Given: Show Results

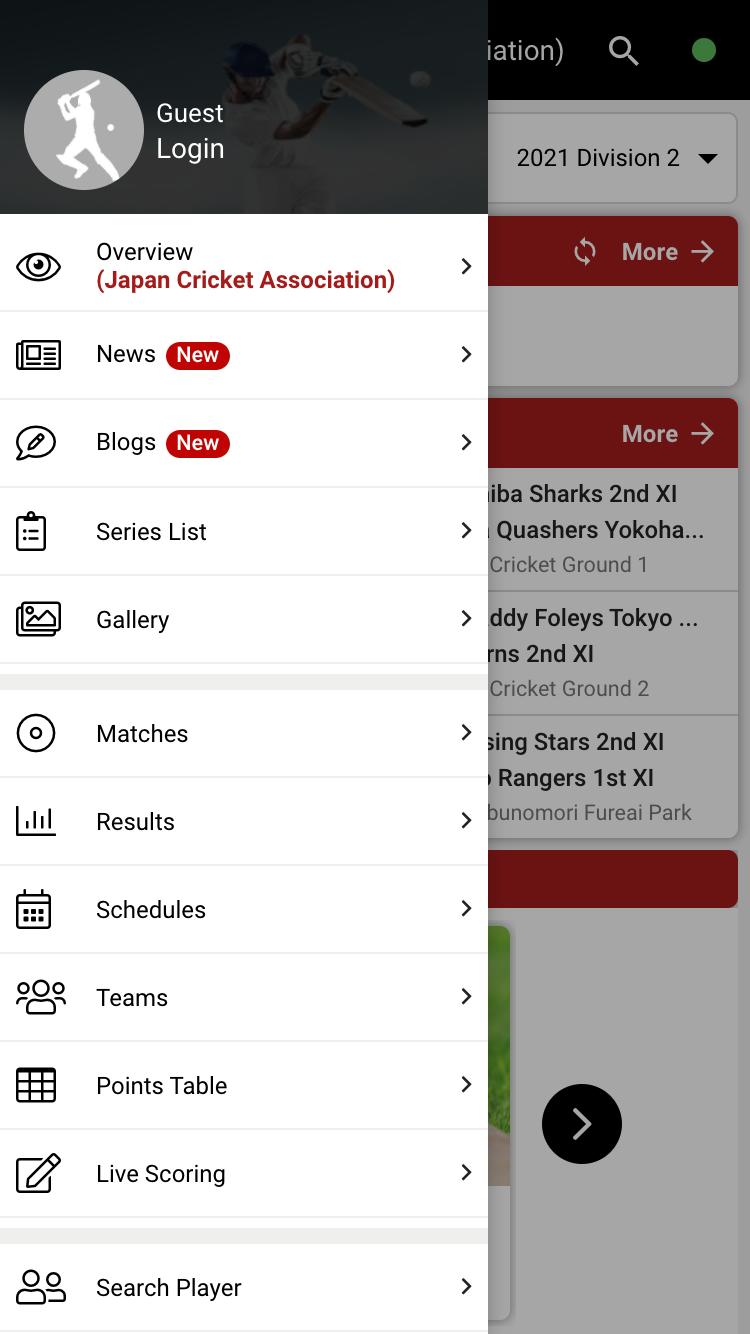Looking at the screenshot, I should coord(244,821).
